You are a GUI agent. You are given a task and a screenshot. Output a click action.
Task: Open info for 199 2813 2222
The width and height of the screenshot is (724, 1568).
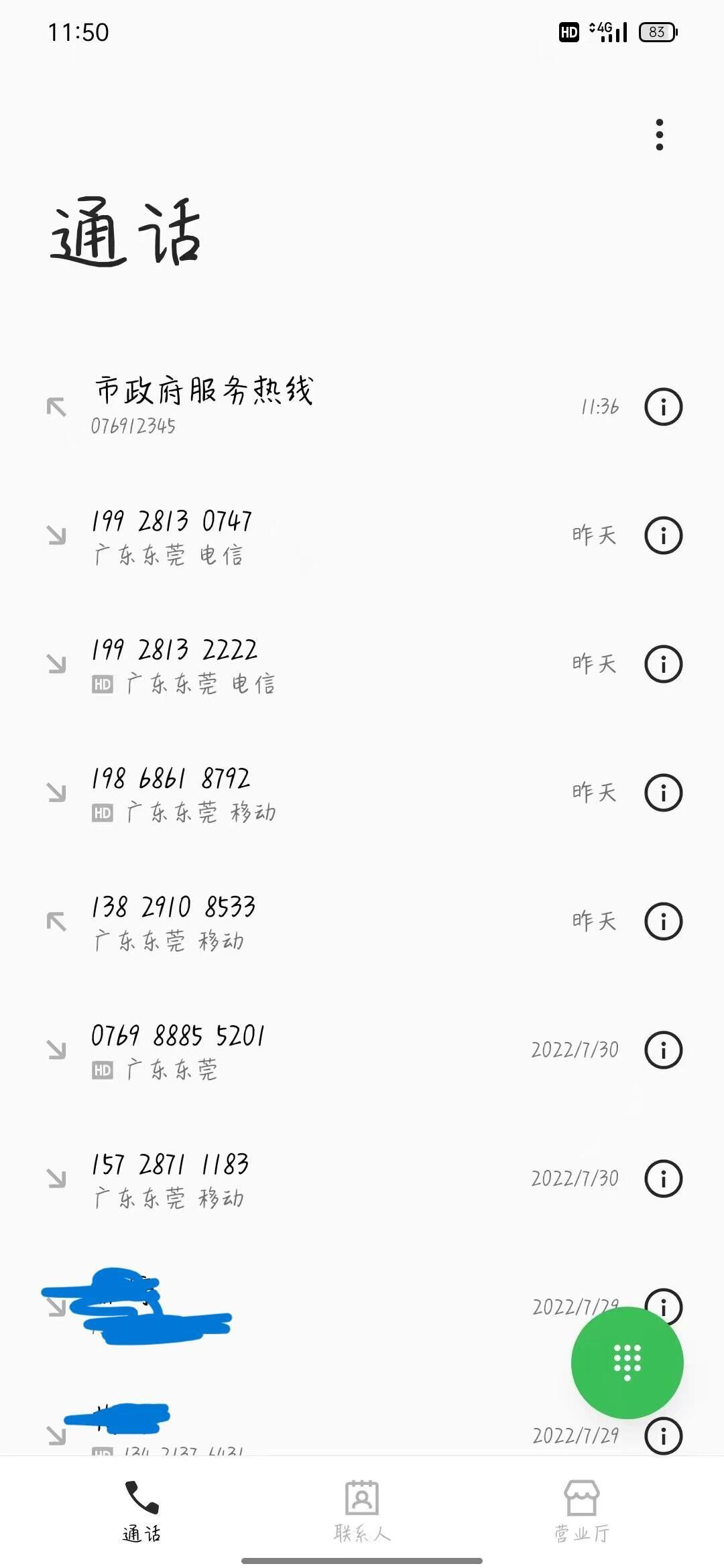coord(663,664)
